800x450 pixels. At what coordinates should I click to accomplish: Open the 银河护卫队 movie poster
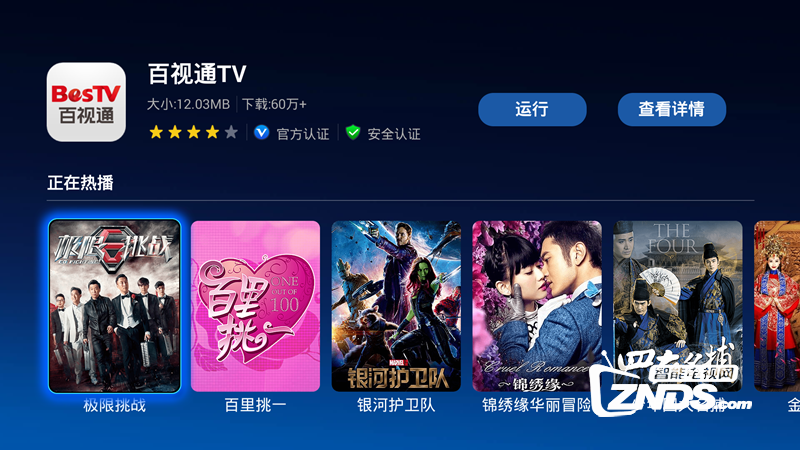396,306
